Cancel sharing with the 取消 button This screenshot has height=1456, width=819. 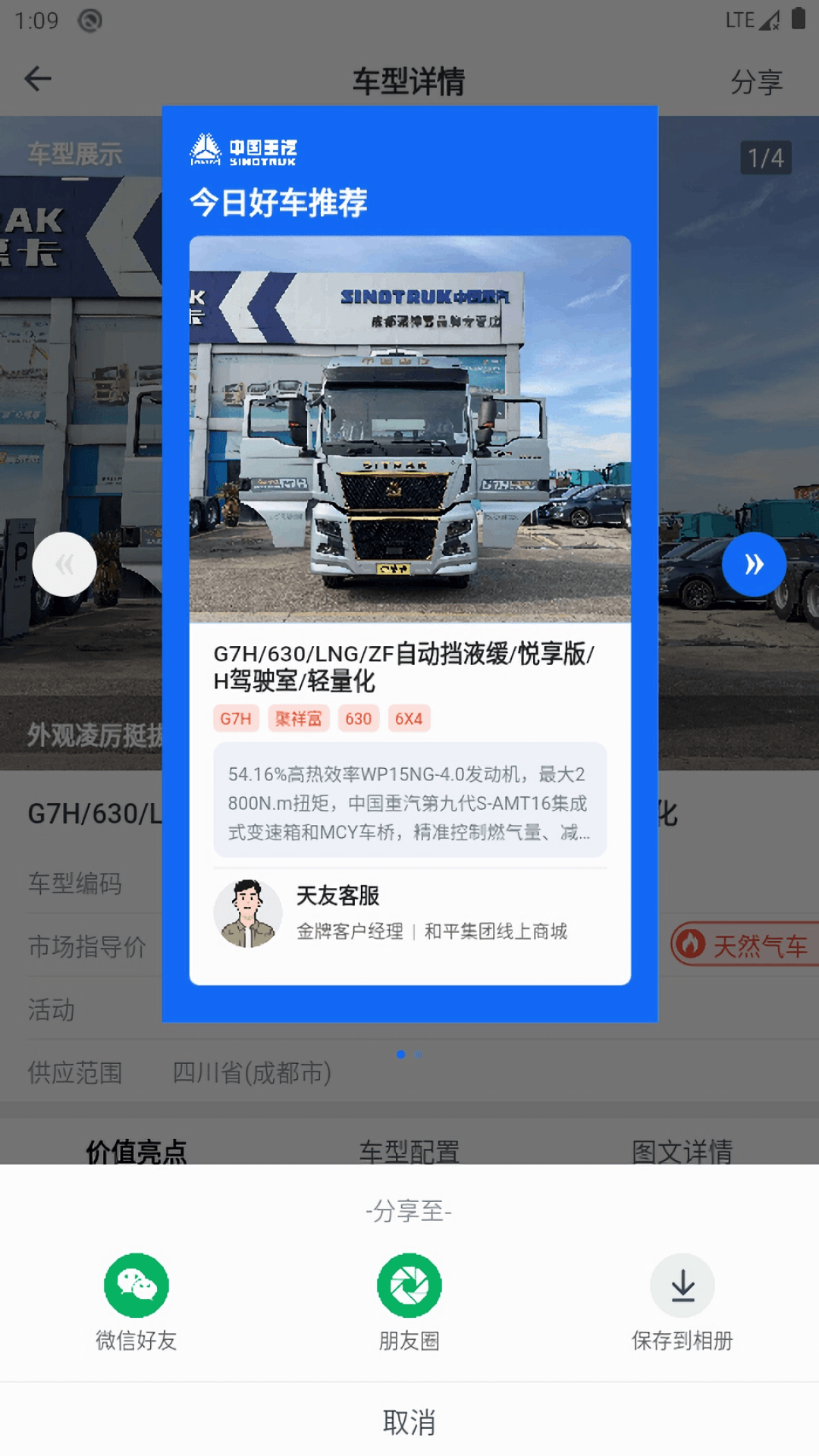pyautogui.click(x=409, y=1423)
